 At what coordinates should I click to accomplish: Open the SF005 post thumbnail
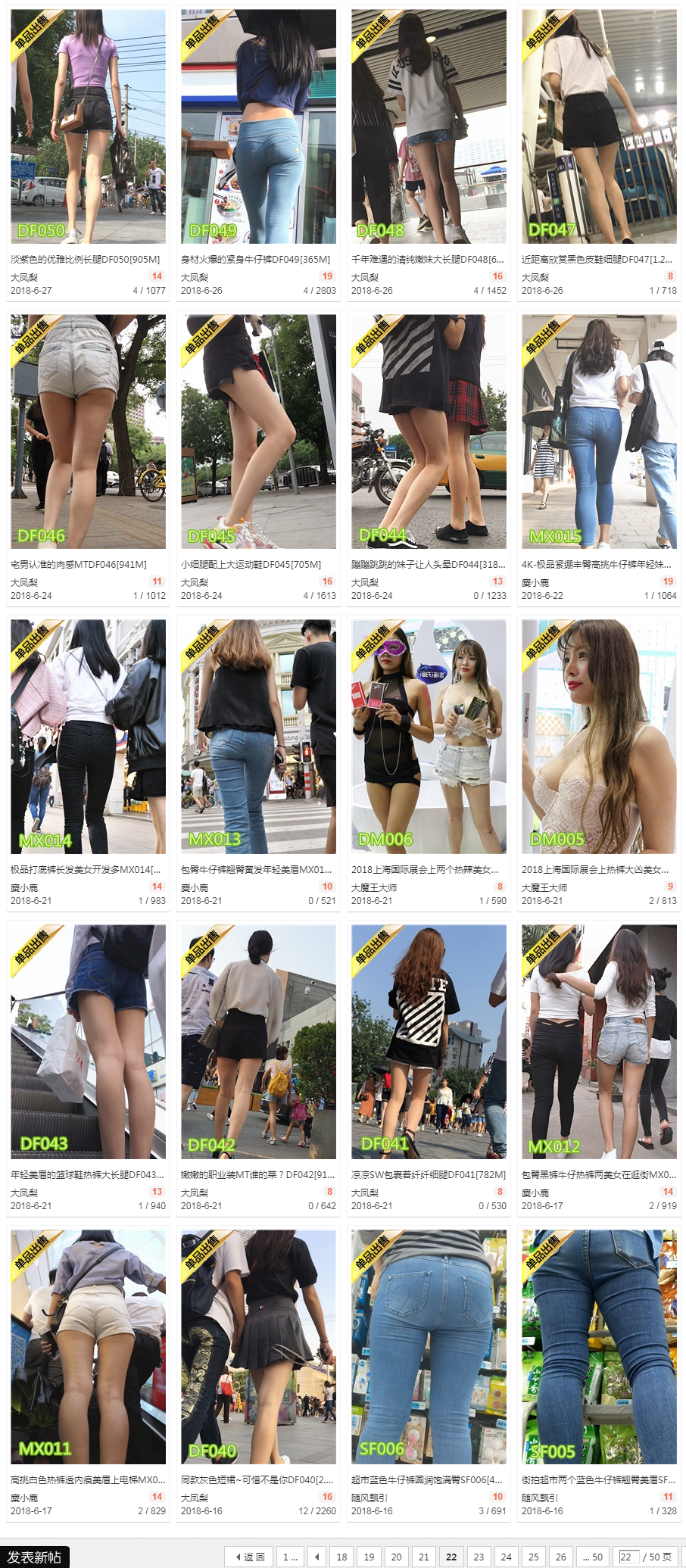pos(599,1347)
